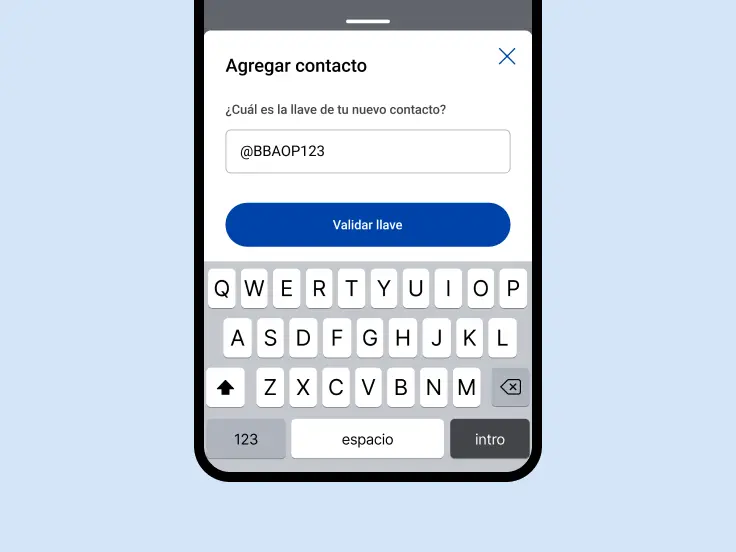Tap the shift key on keyboard
736x552 pixels.
point(225,387)
